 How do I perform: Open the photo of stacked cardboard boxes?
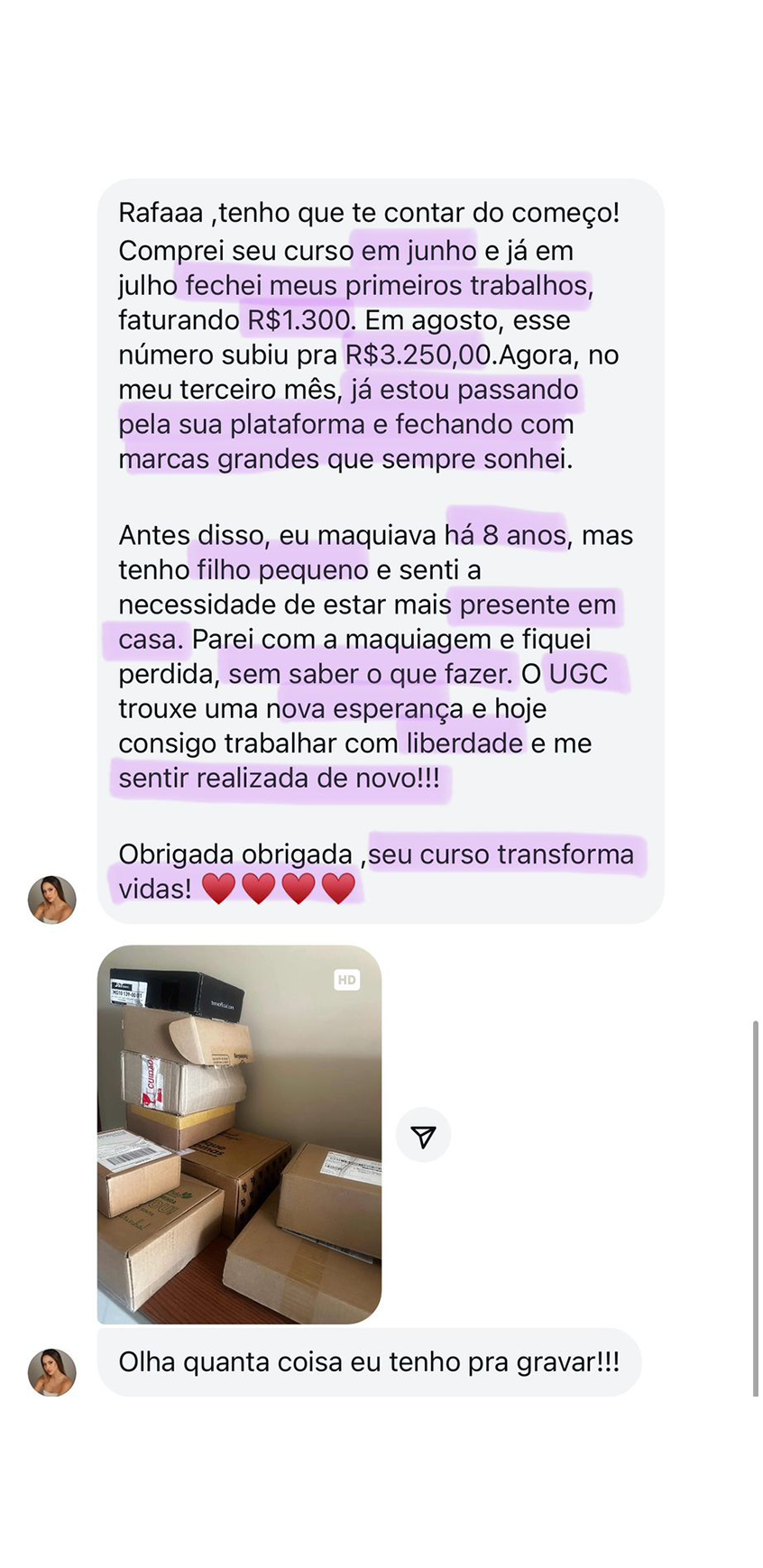point(239,1134)
